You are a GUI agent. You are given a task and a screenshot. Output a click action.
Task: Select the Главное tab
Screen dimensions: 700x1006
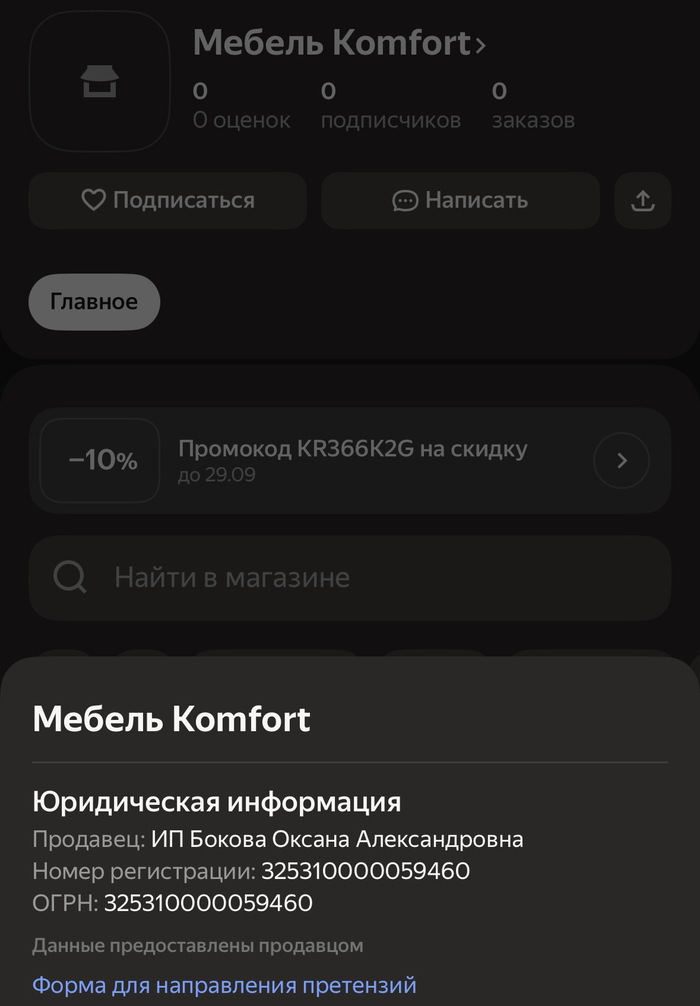point(94,301)
